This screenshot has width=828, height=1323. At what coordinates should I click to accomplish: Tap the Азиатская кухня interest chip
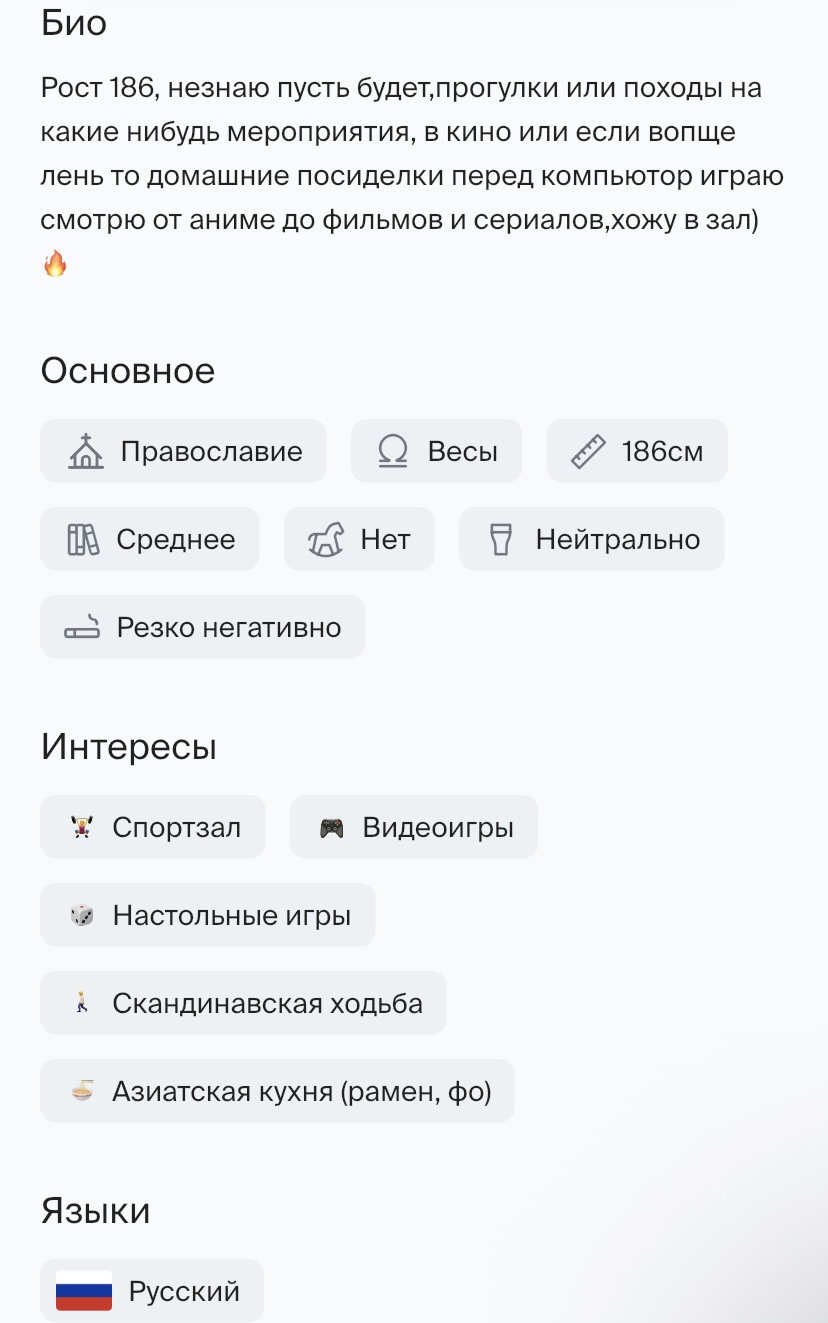(x=277, y=1091)
